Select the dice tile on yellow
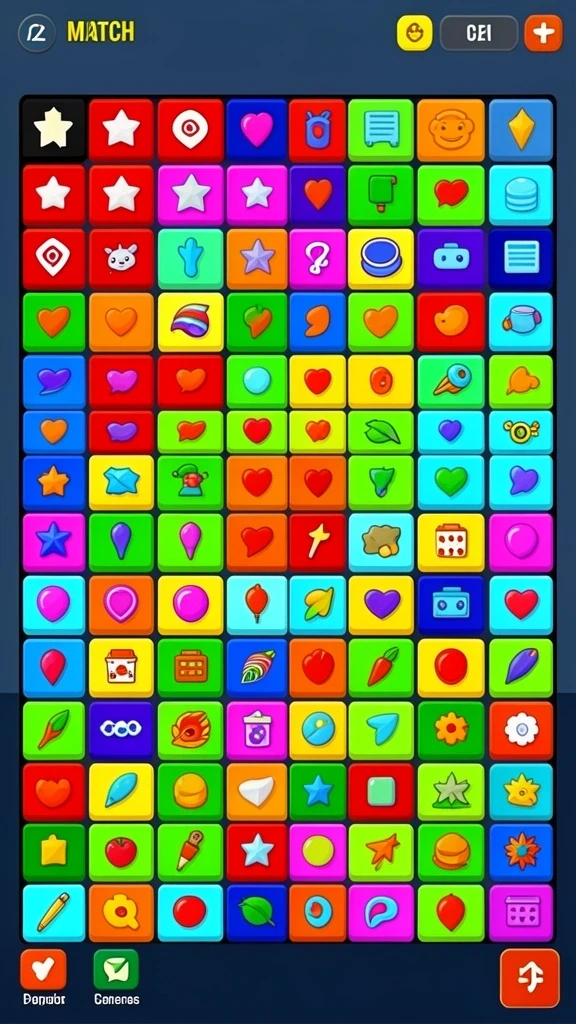 coord(451,542)
